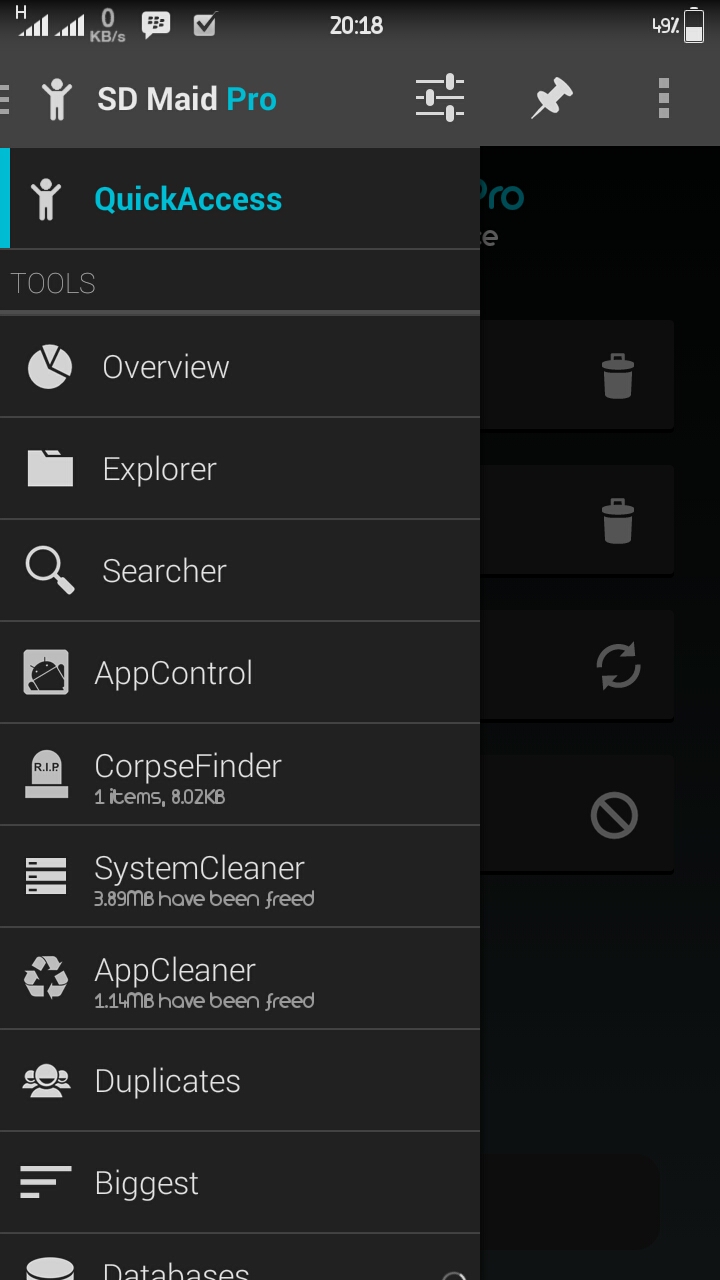Open SystemCleaner
This screenshot has width=720, height=1280.
click(x=240, y=877)
